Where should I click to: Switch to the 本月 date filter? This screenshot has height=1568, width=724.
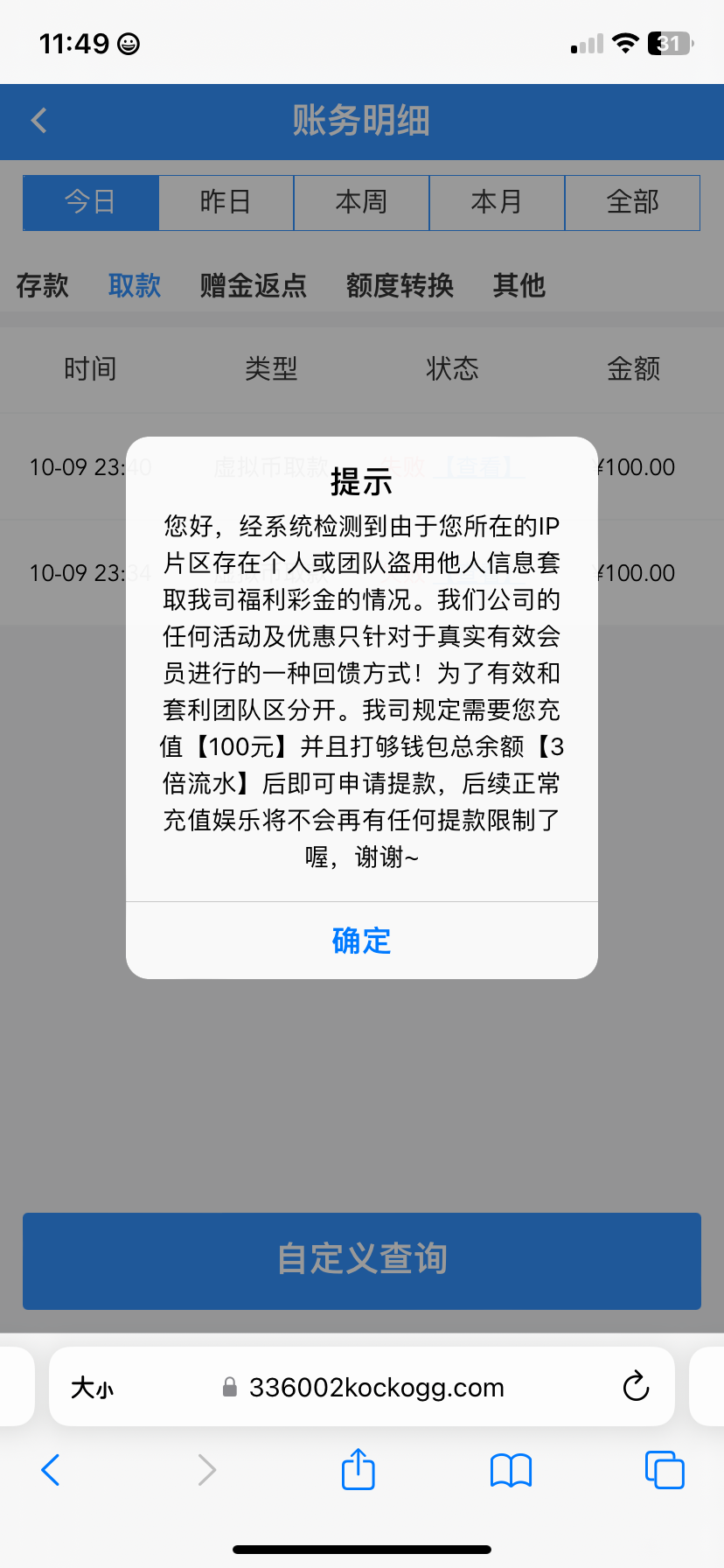coord(497,202)
